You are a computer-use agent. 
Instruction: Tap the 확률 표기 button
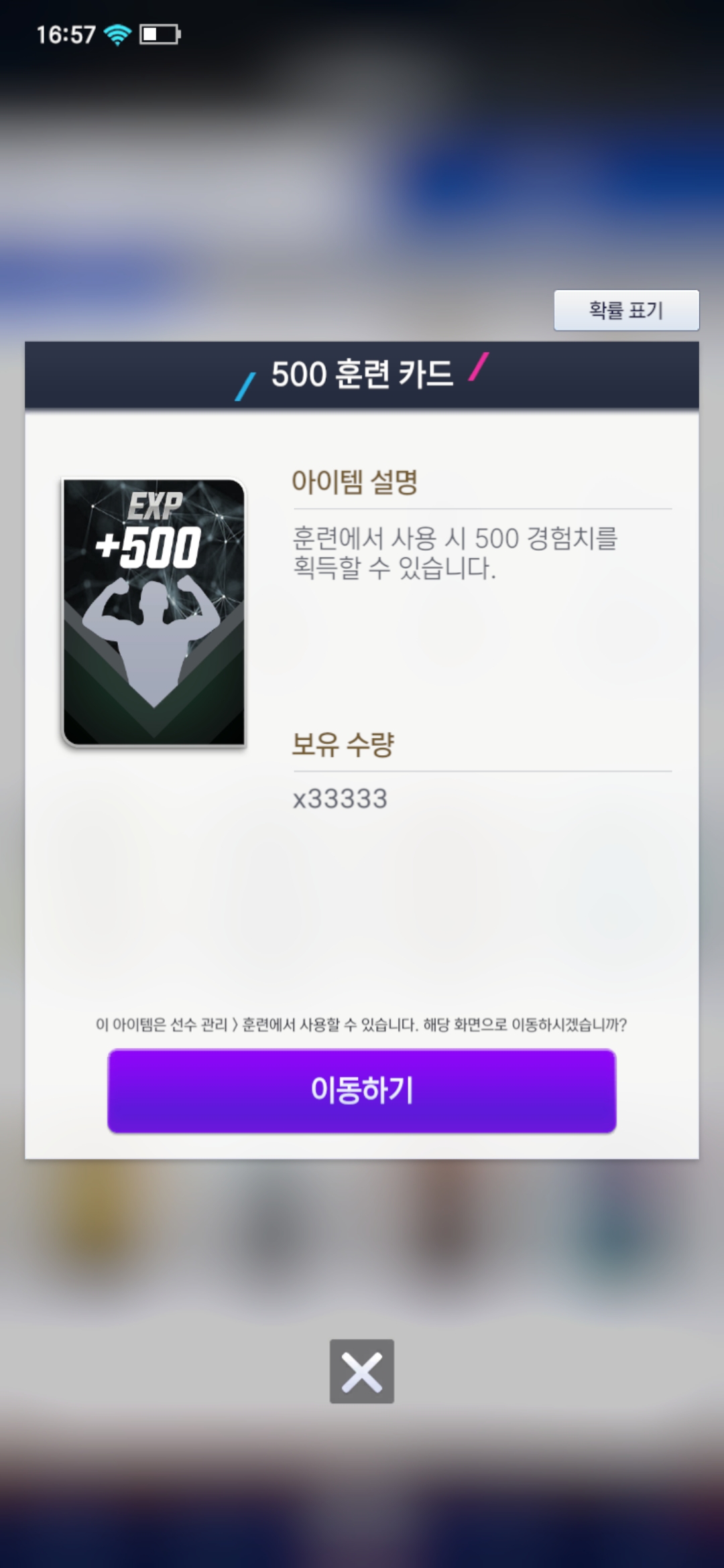(x=626, y=310)
